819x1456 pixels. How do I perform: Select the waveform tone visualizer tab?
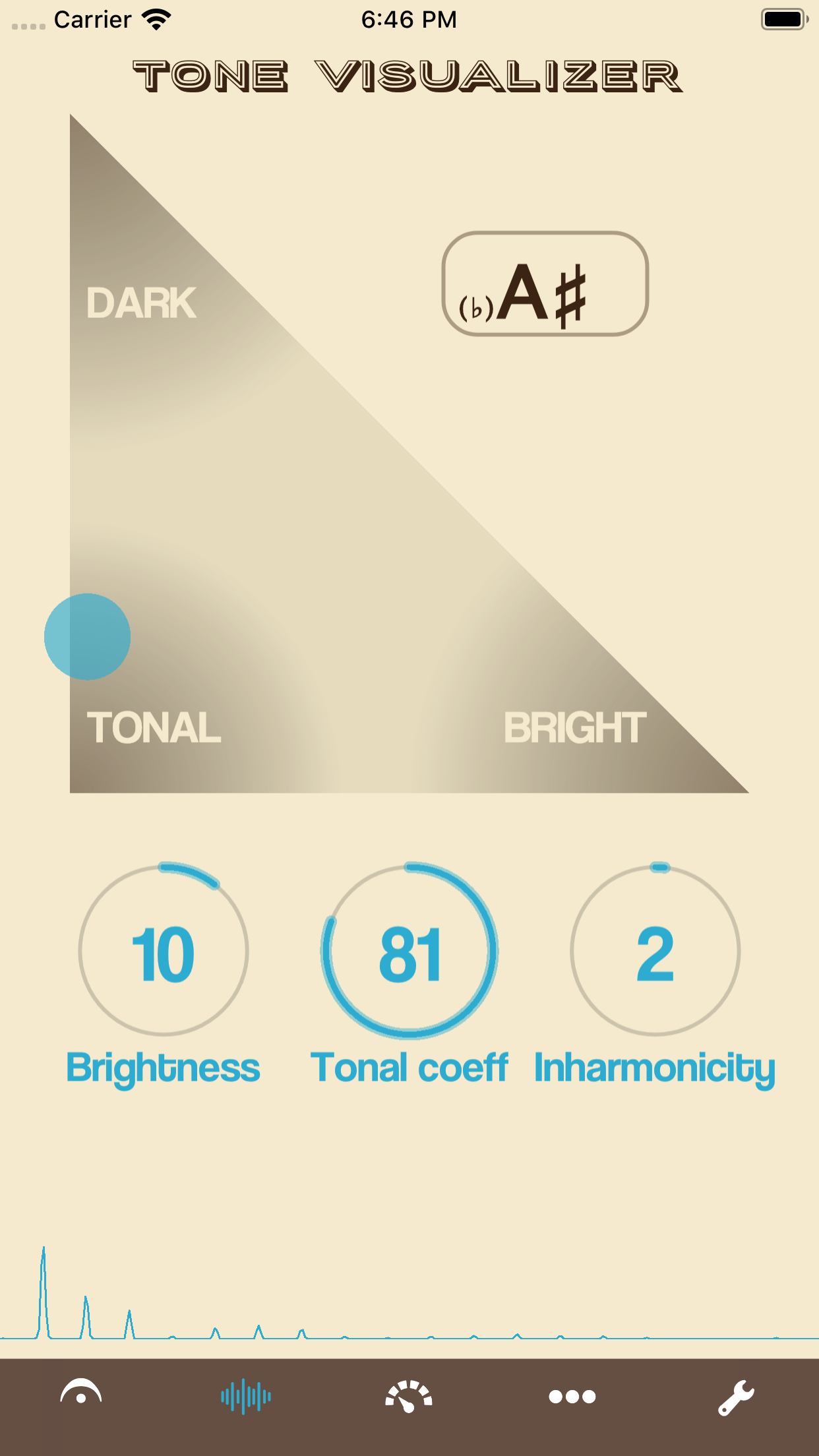[245, 1396]
